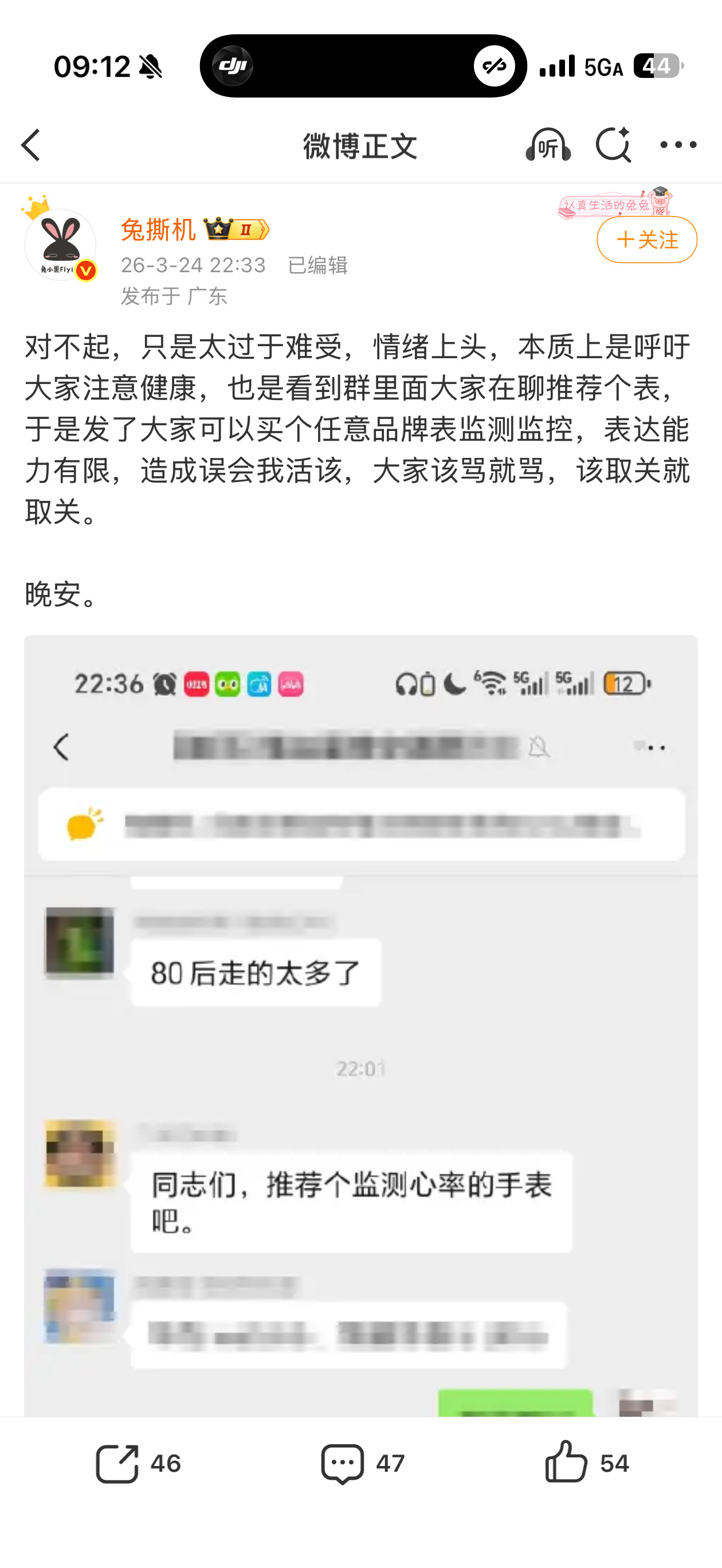
Task: Select the 微博正文 title tab
Action: pyautogui.click(x=360, y=146)
